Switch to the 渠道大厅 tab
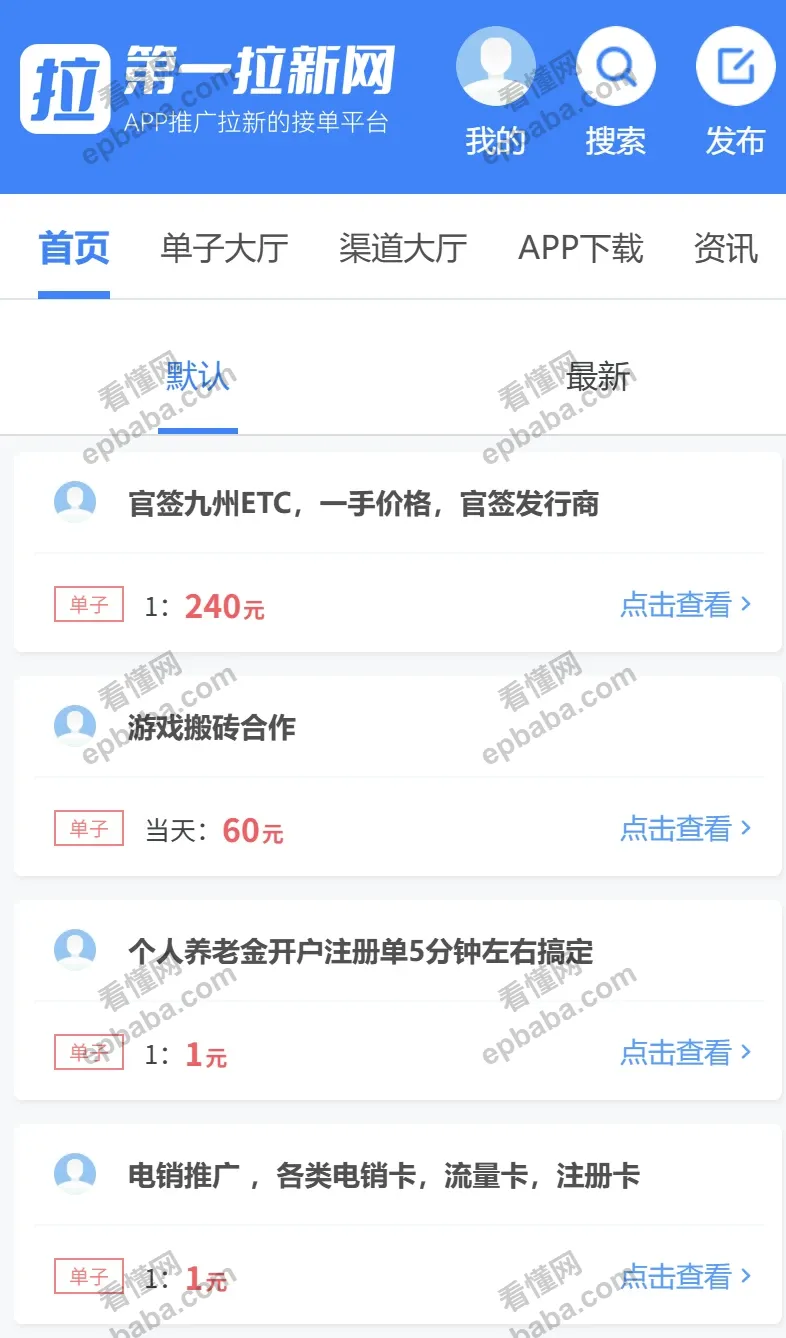Screen dimensions: 786x1338 [403, 248]
